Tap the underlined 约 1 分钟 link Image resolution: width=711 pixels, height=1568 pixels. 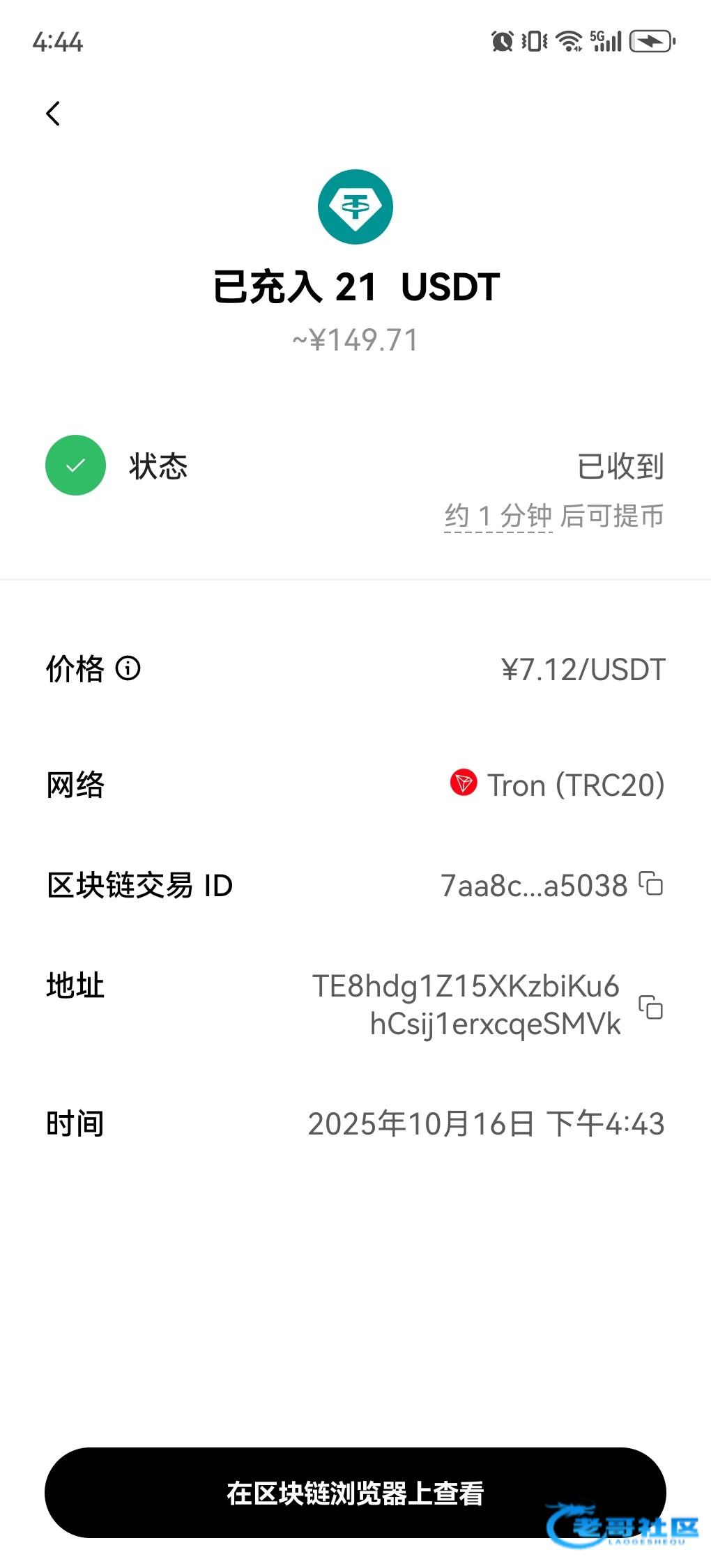pyautogui.click(x=498, y=516)
